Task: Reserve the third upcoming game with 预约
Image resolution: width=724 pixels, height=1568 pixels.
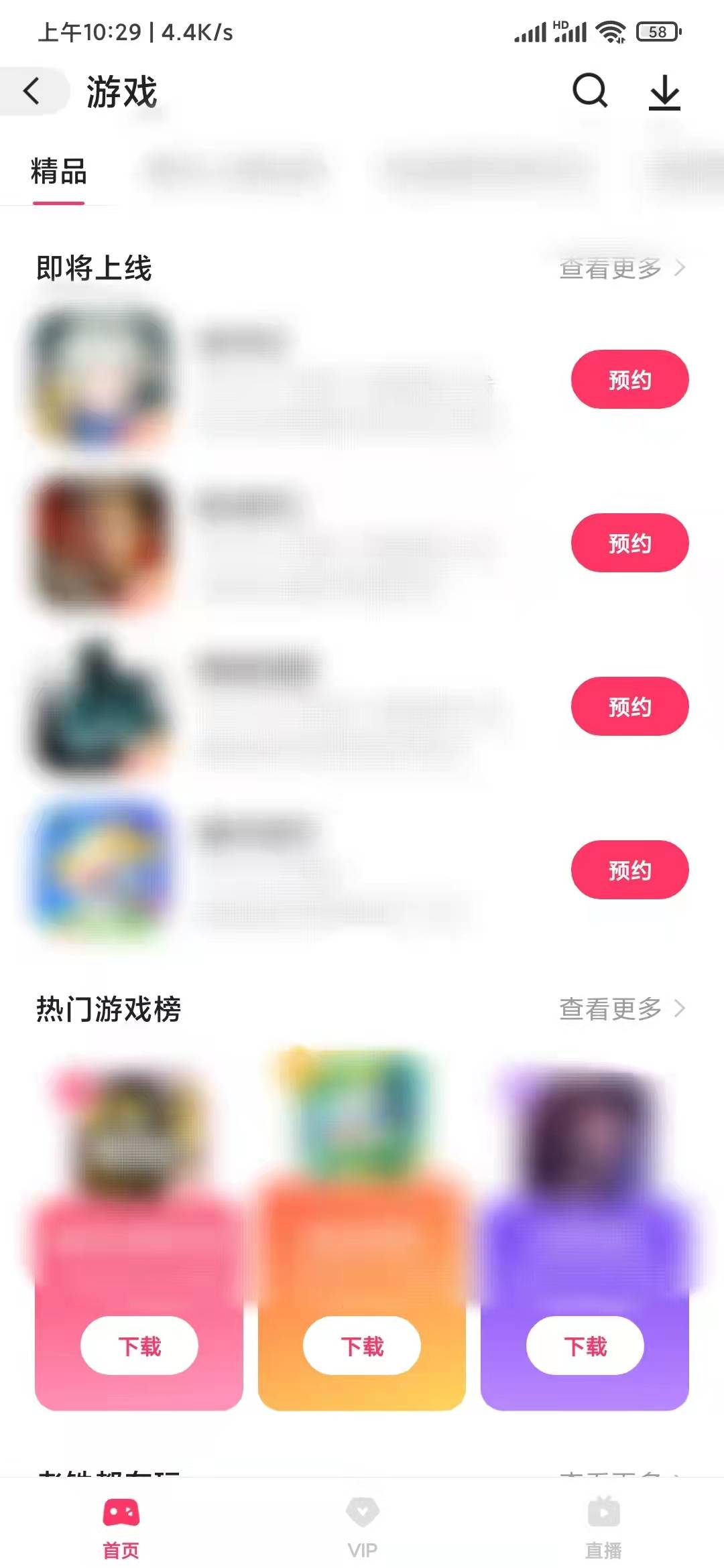Action: [629, 706]
